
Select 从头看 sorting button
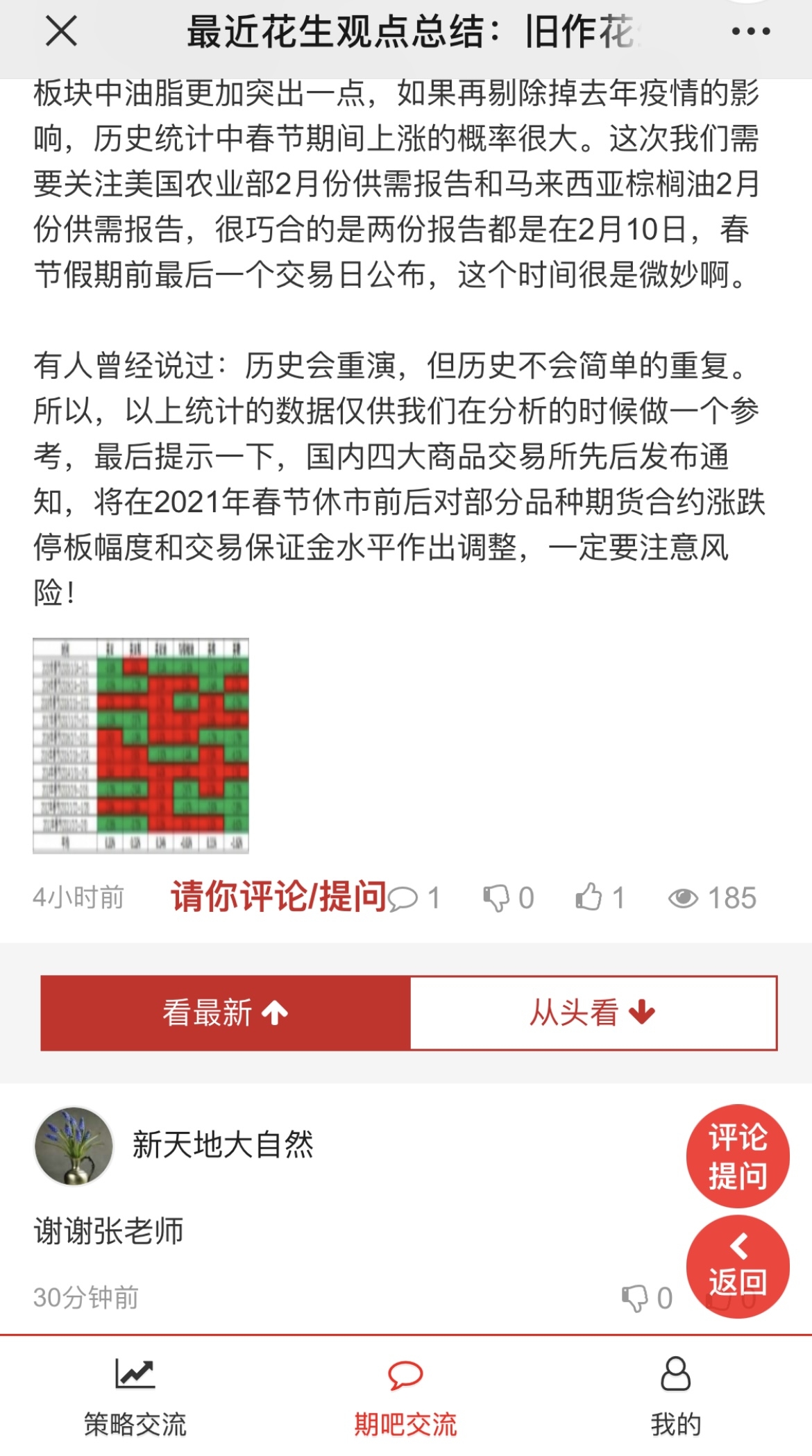pyautogui.click(x=593, y=1013)
